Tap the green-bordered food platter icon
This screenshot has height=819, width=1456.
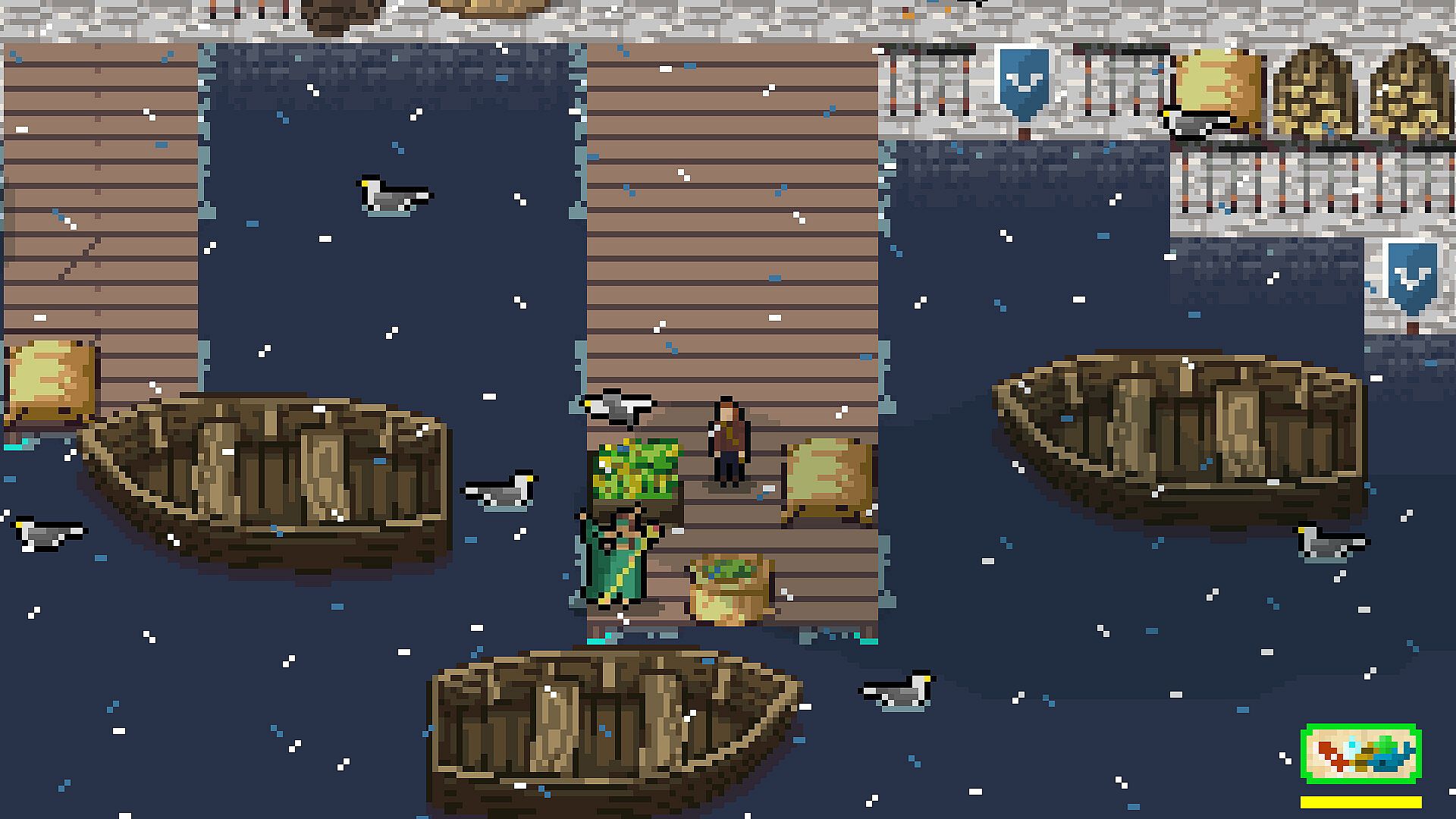coord(1360,754)
